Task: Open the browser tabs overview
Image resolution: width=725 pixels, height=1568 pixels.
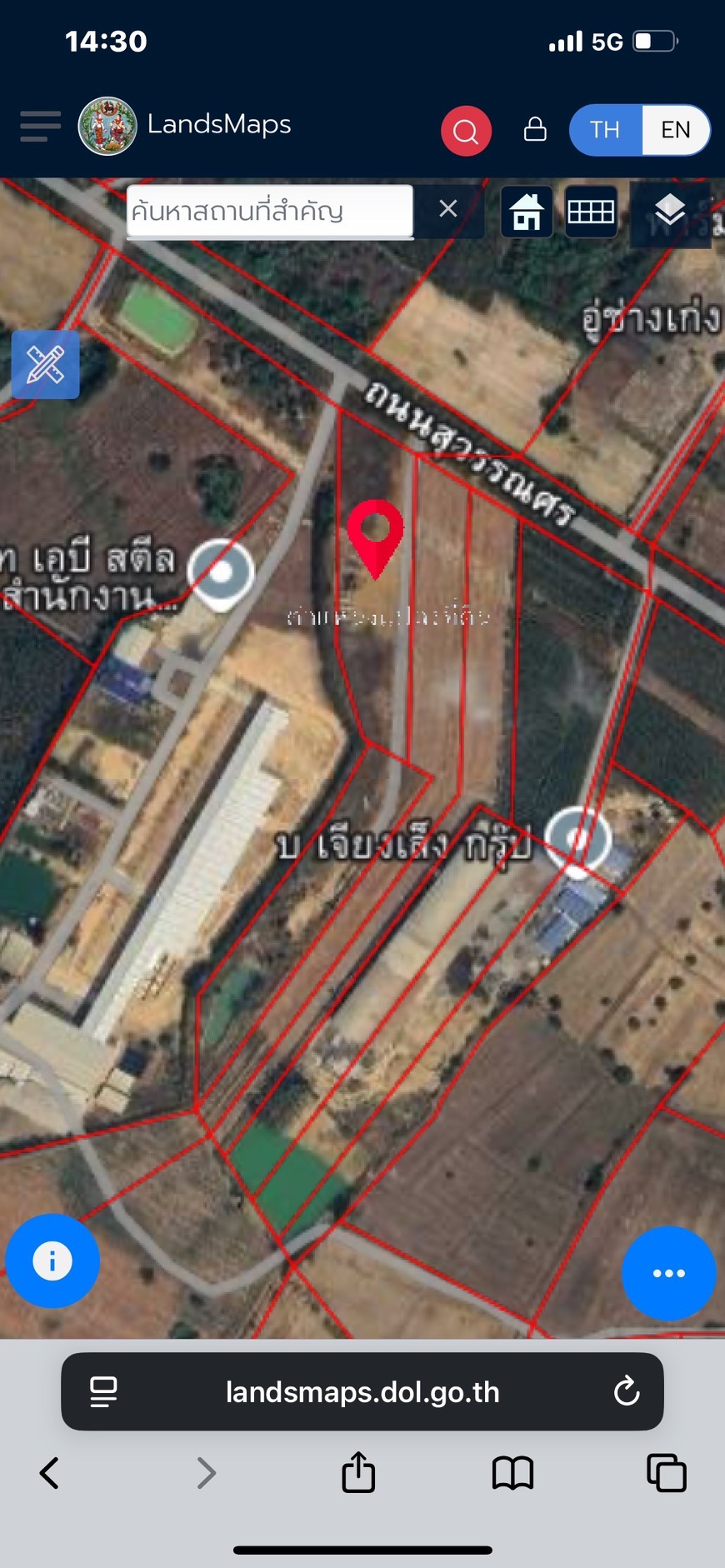Action: pyautogui.click(x=667, y=1473)
